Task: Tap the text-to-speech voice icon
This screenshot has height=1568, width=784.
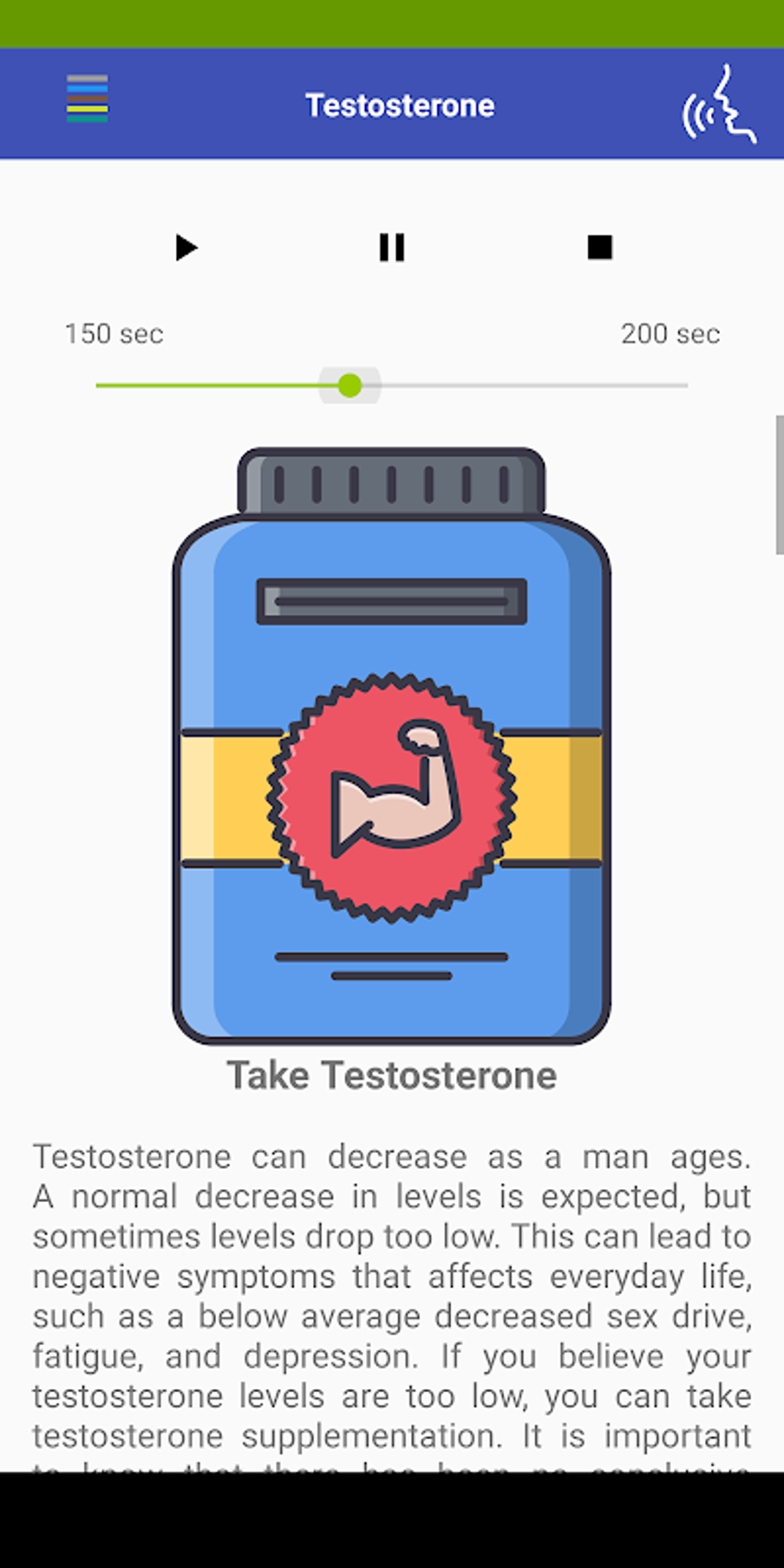Action: pos(719,105)
